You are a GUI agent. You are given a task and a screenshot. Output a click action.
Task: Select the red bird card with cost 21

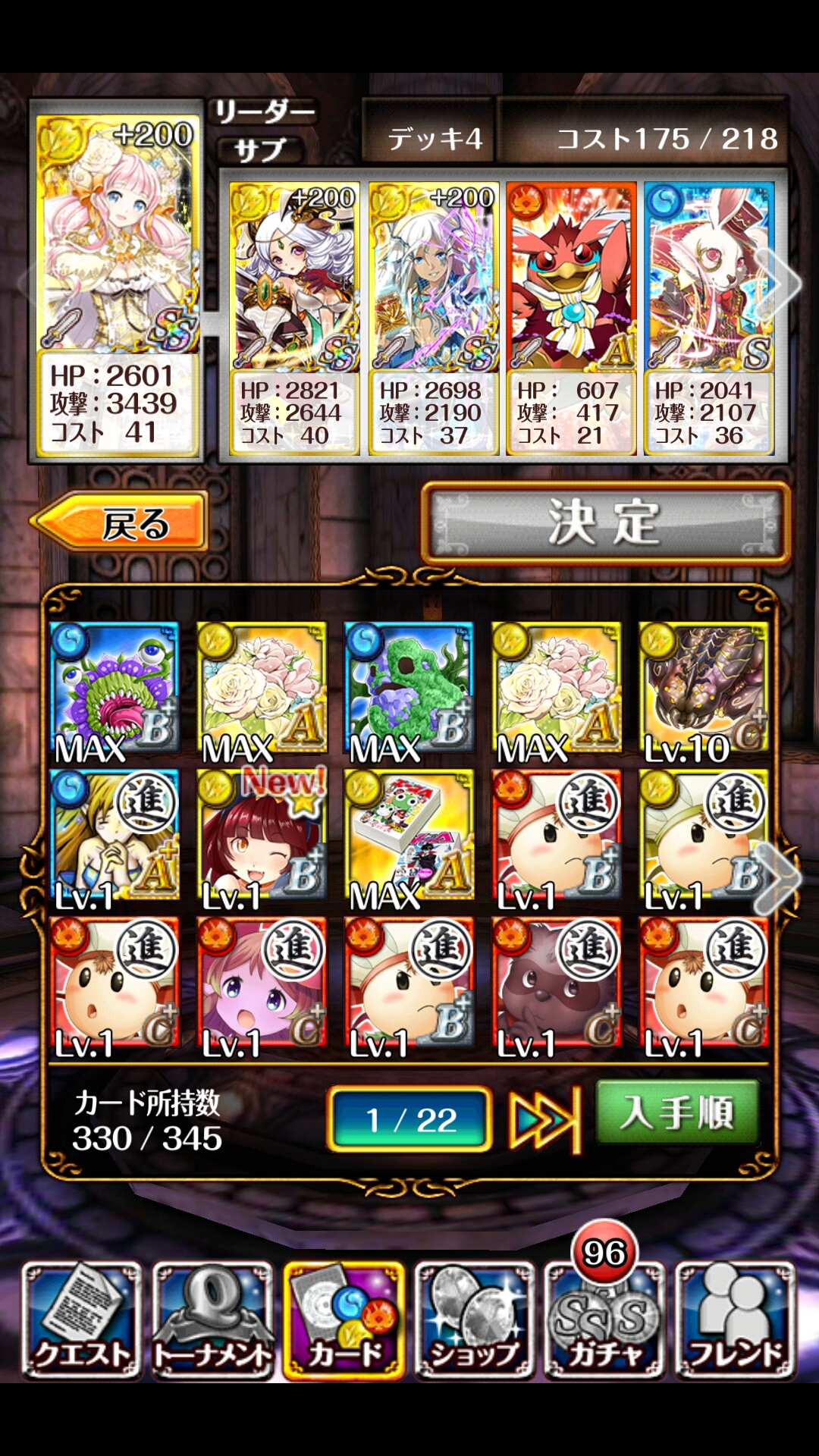[571, 318]
